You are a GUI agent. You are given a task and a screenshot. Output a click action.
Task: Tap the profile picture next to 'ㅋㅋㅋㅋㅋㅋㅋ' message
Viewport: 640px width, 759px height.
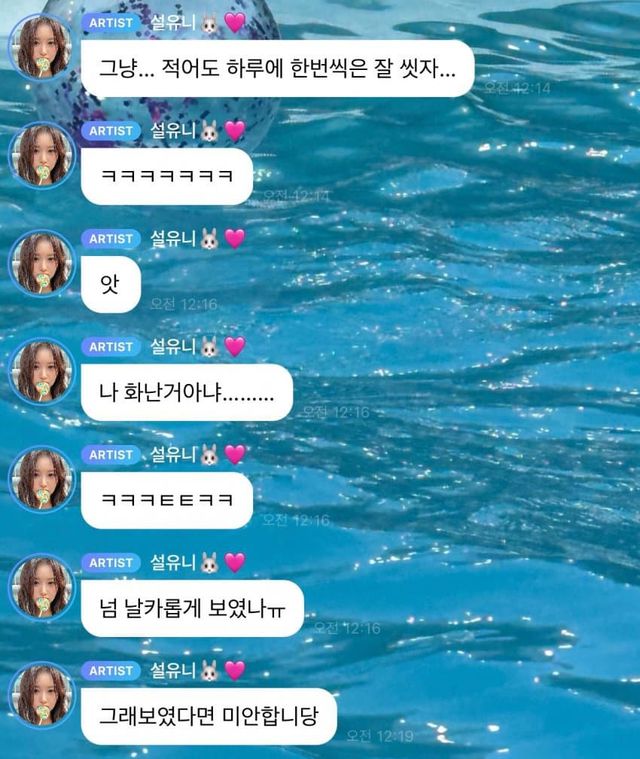41,156
